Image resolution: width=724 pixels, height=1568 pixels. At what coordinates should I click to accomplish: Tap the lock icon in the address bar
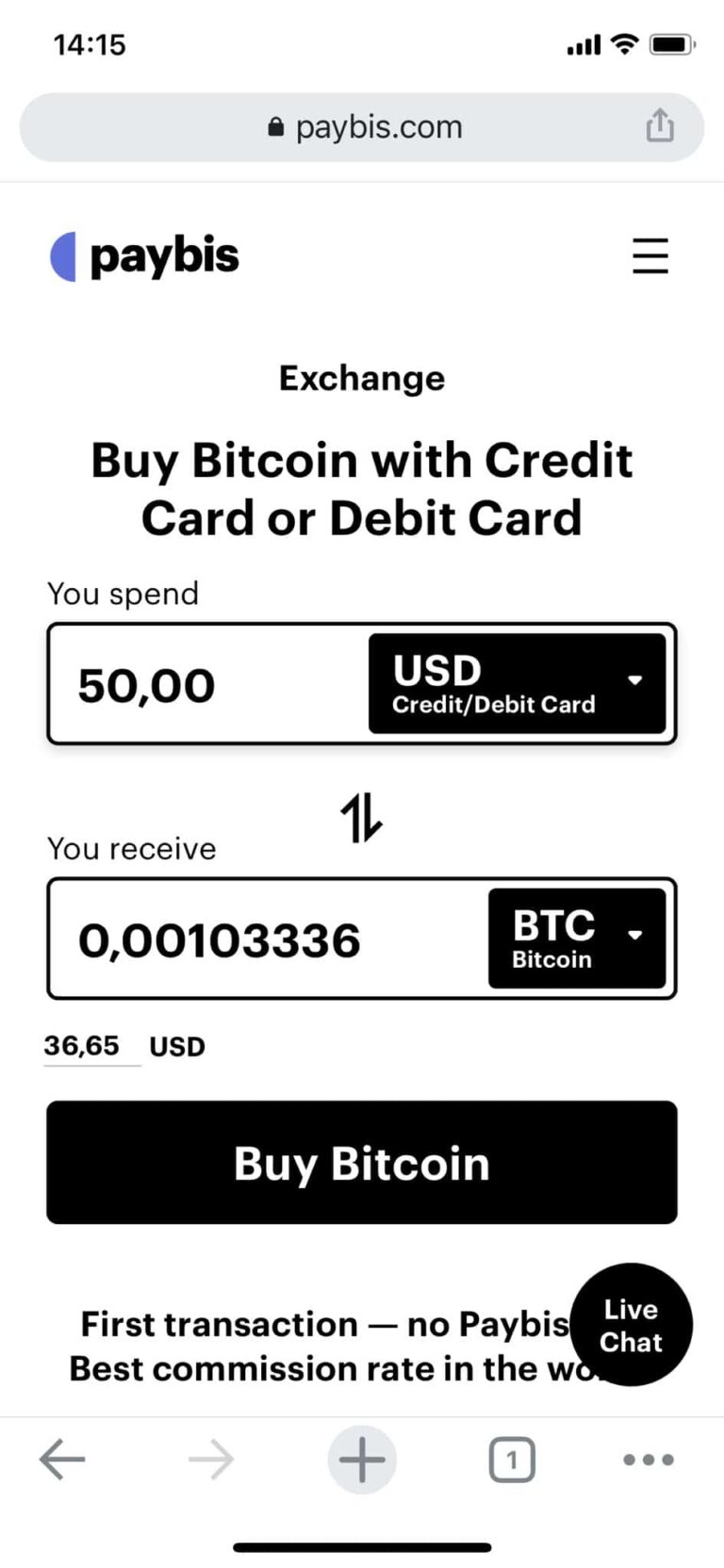[x=276, y=126]
